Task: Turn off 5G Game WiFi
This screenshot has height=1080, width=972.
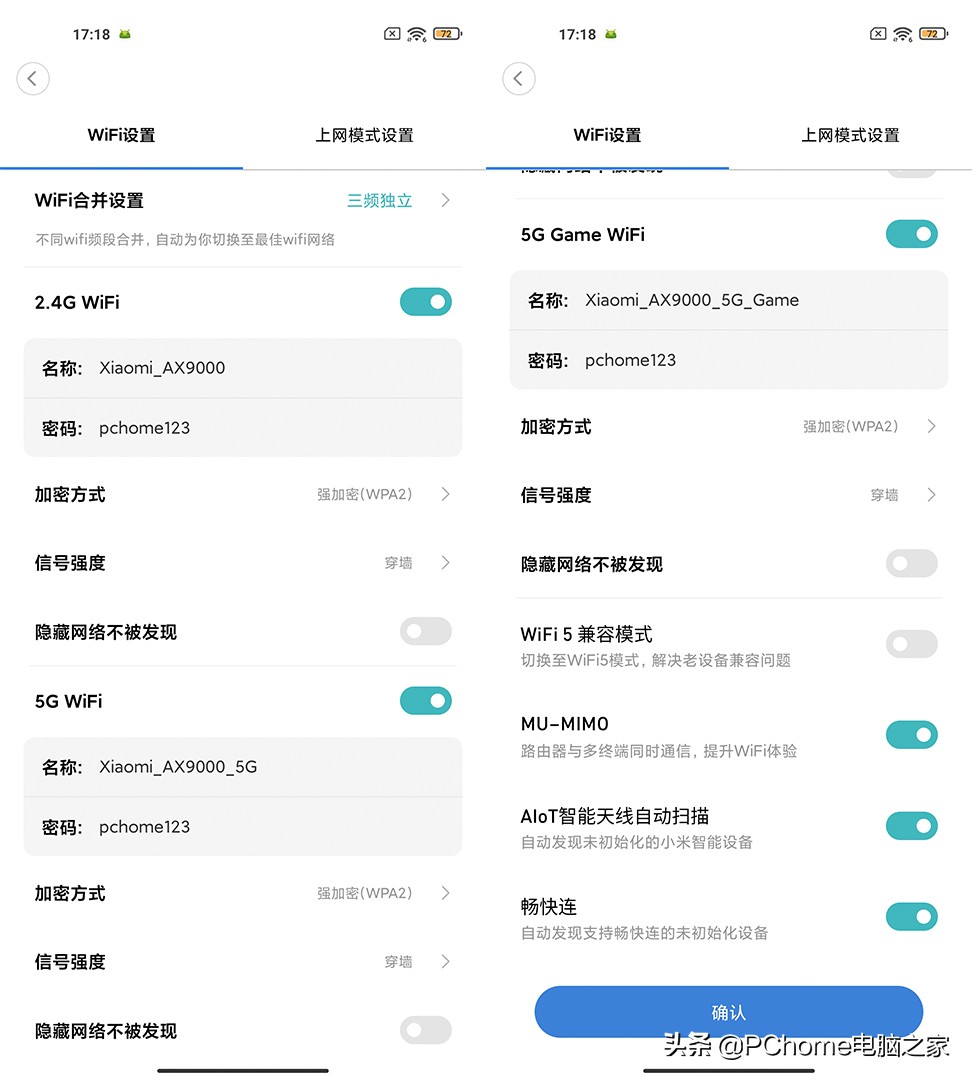Action: tap(911, 234)
